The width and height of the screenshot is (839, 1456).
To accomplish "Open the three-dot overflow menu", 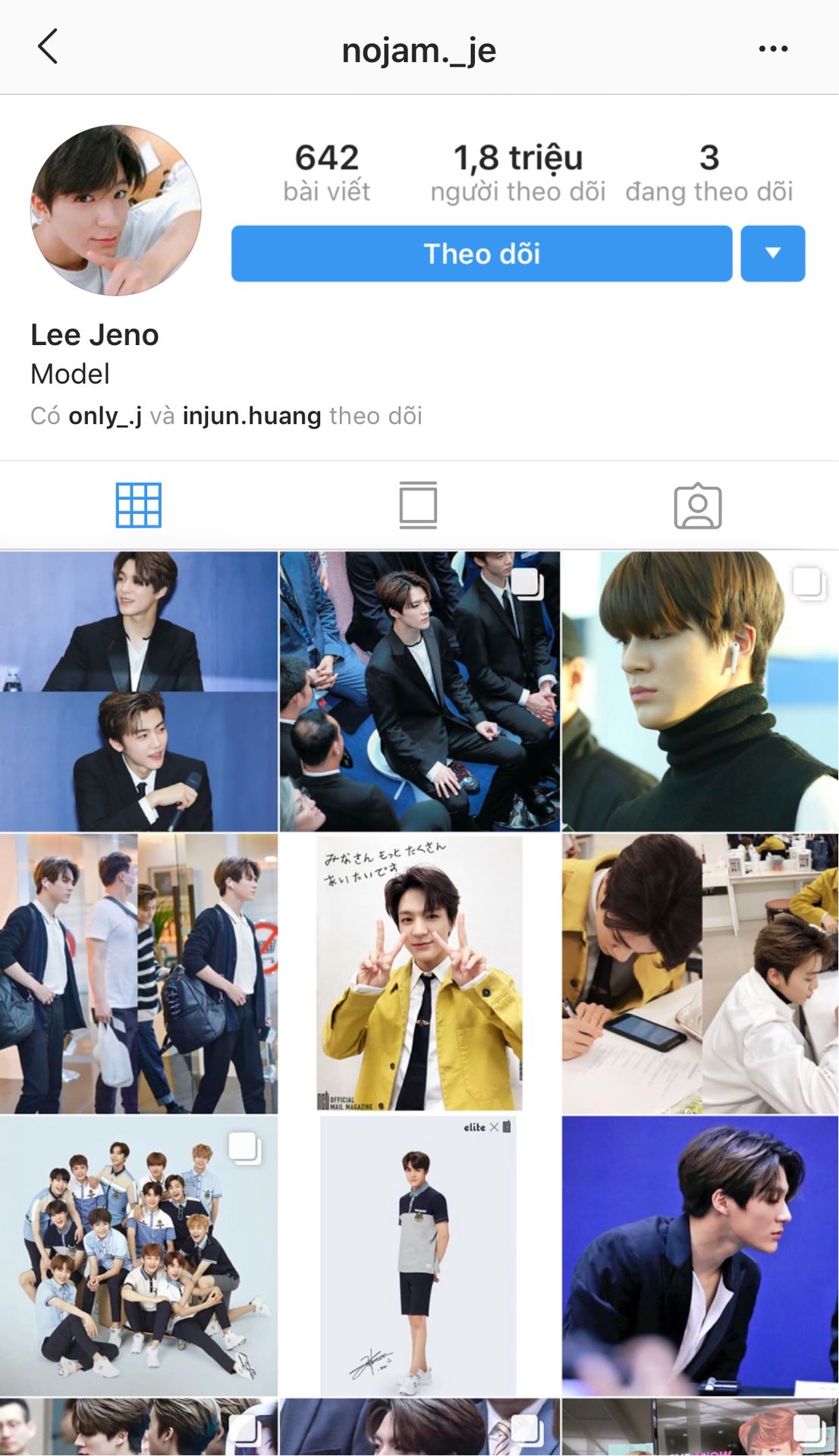I will (773, 49).
